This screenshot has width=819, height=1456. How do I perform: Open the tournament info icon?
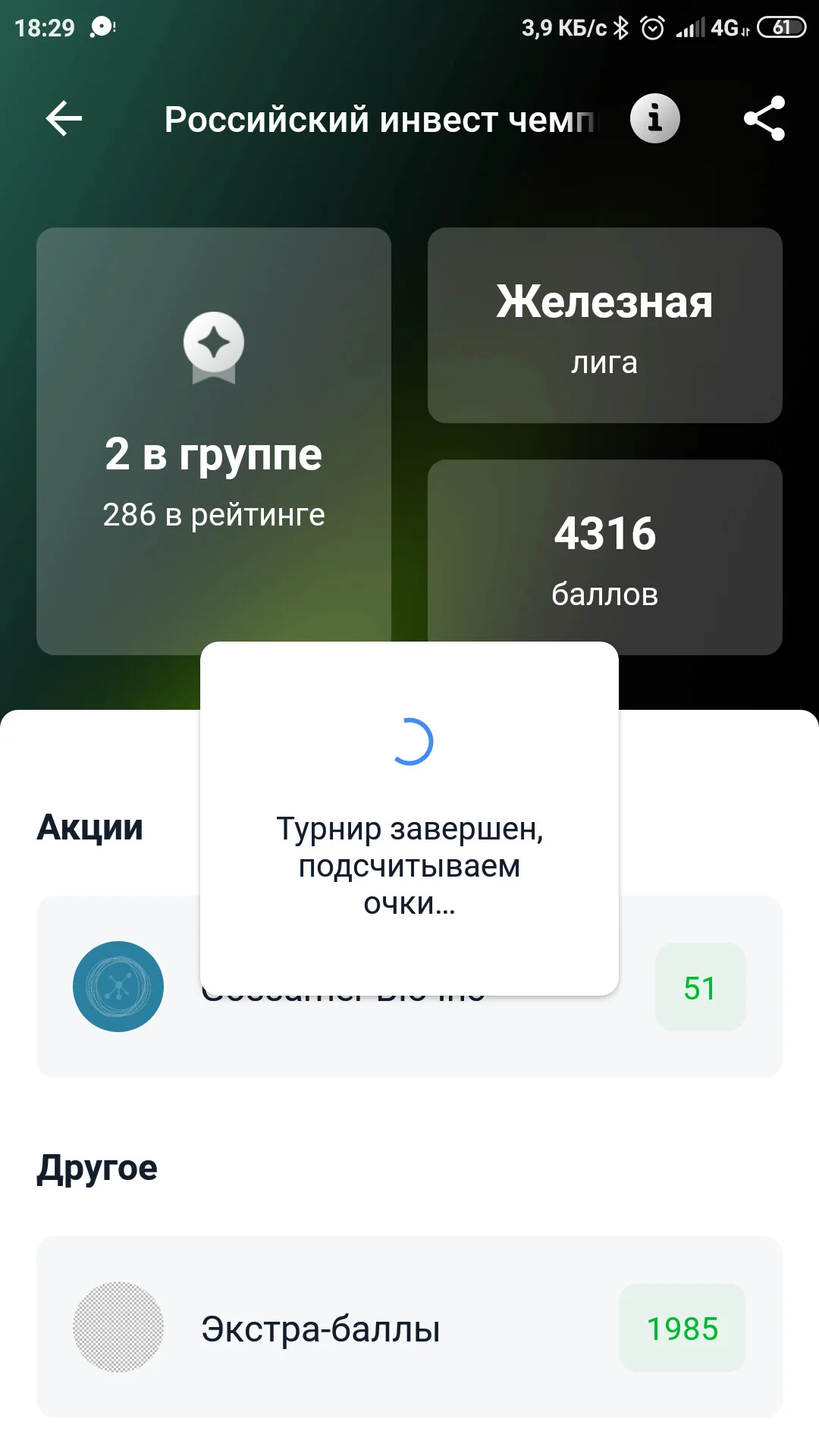pyautogui.click(x=654, y=119)
